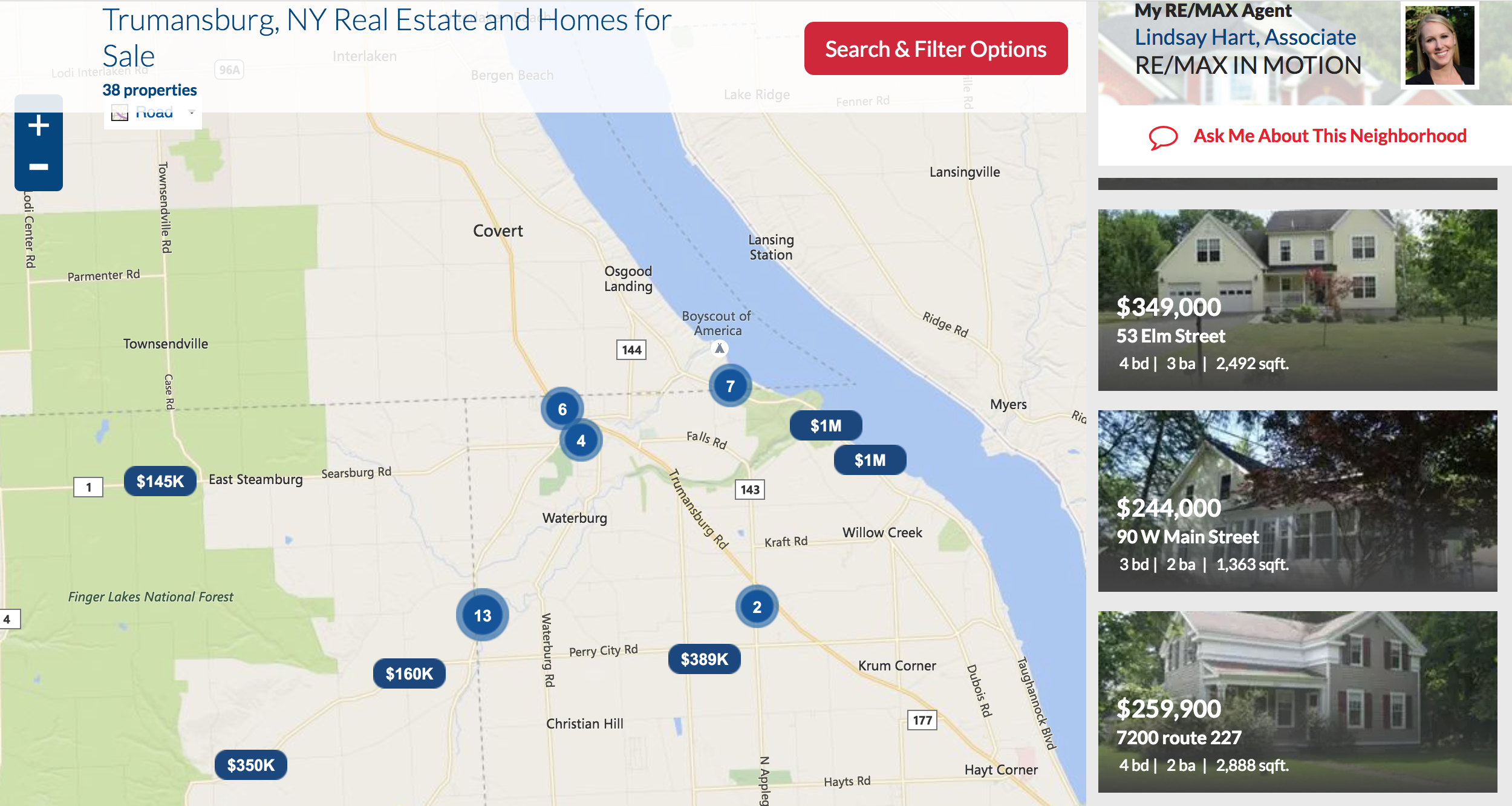Screen dimensions: 1512x806
Task: Expand the cluster of 6 properties
Action: (x=562, y=409)
